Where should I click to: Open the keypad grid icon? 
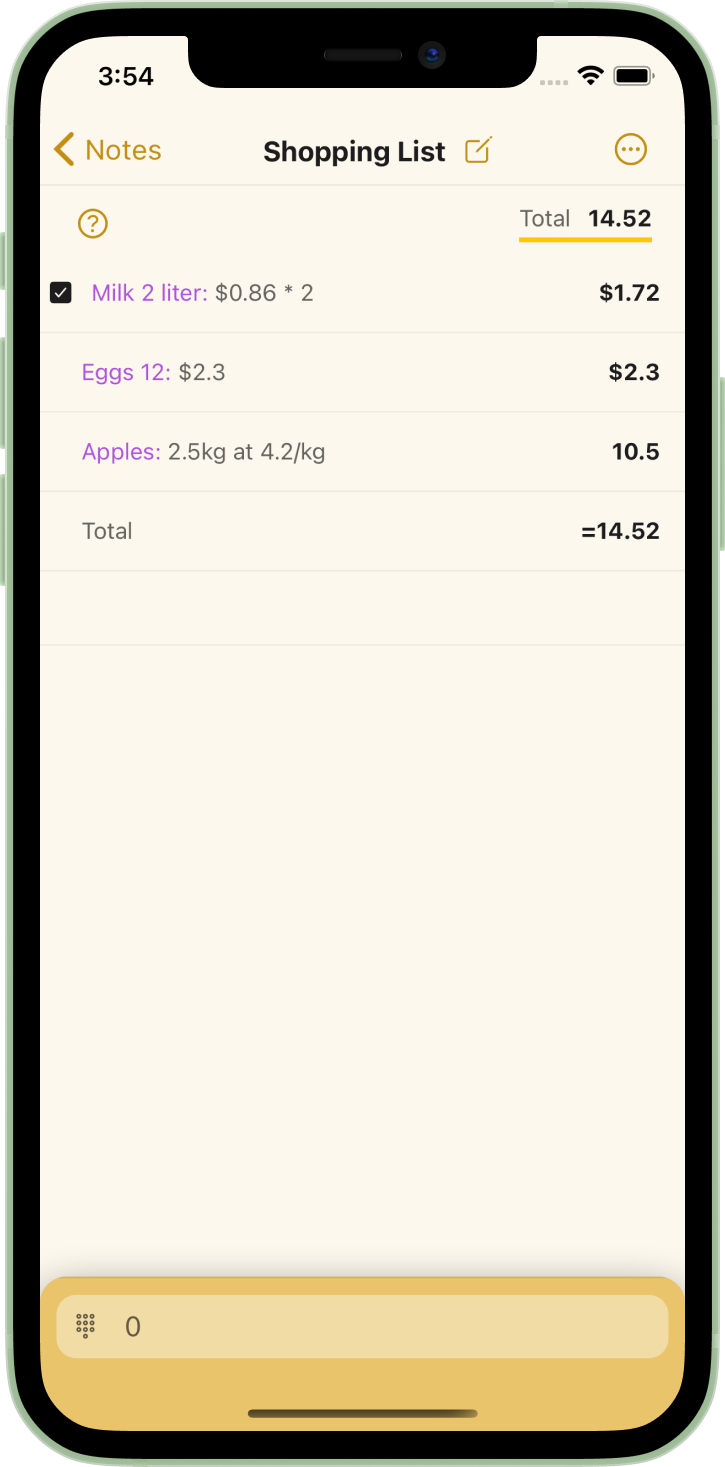pyautogui.click(x=86, y=1326)
